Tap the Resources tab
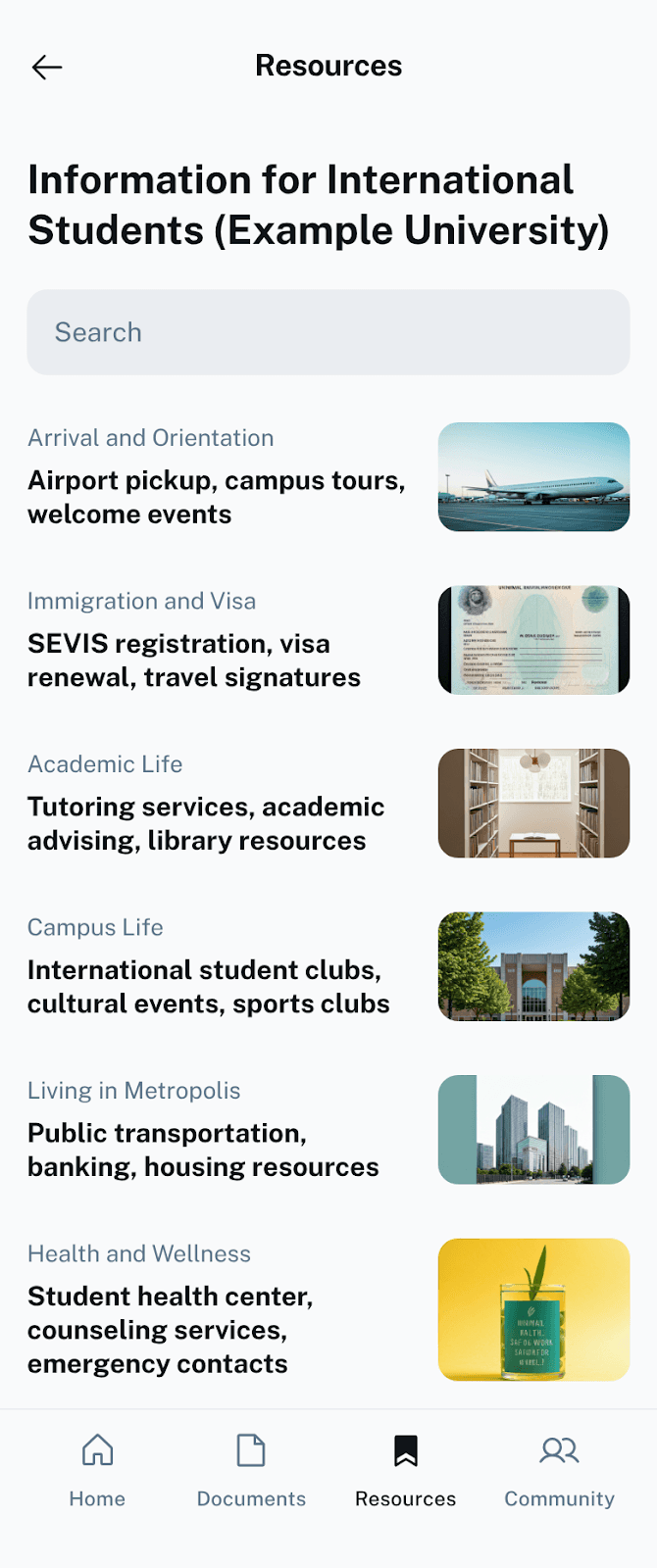The image size is (657, 1568). (x=405, y=1470)
